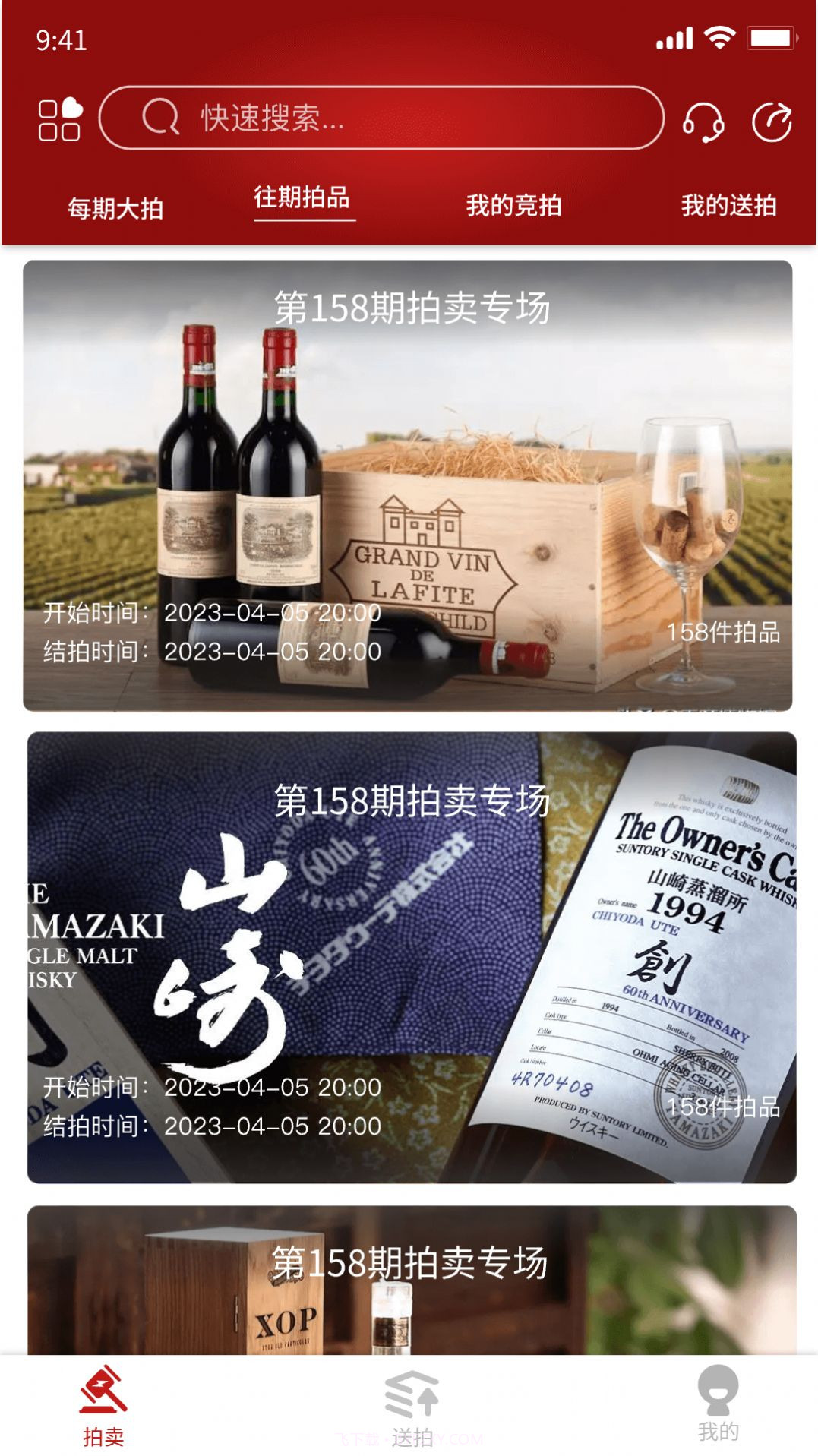This screenshot has height=1456, width=818.
Task: Open the Yamazaki whisky auction card
Action: click(409, 957)
